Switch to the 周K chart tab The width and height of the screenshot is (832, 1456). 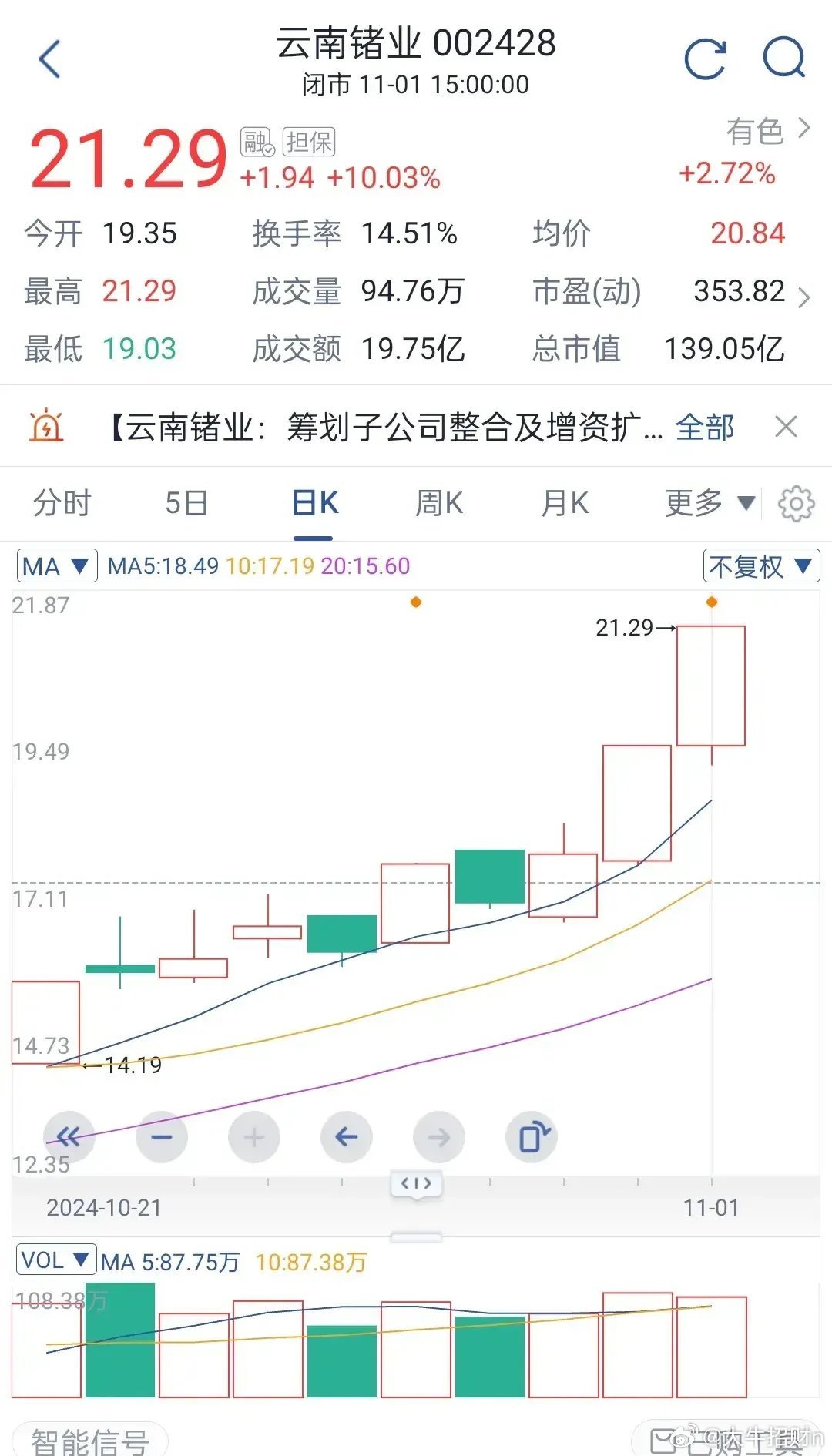click(x=438, y=503)
